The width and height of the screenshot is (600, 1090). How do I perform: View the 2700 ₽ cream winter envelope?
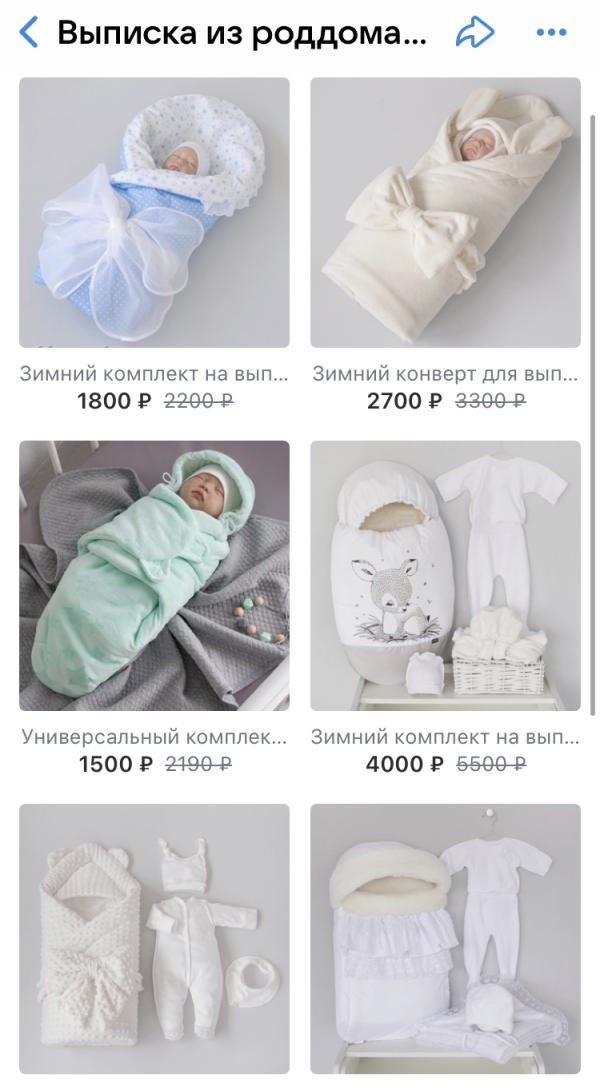click(x=445, y=213)
